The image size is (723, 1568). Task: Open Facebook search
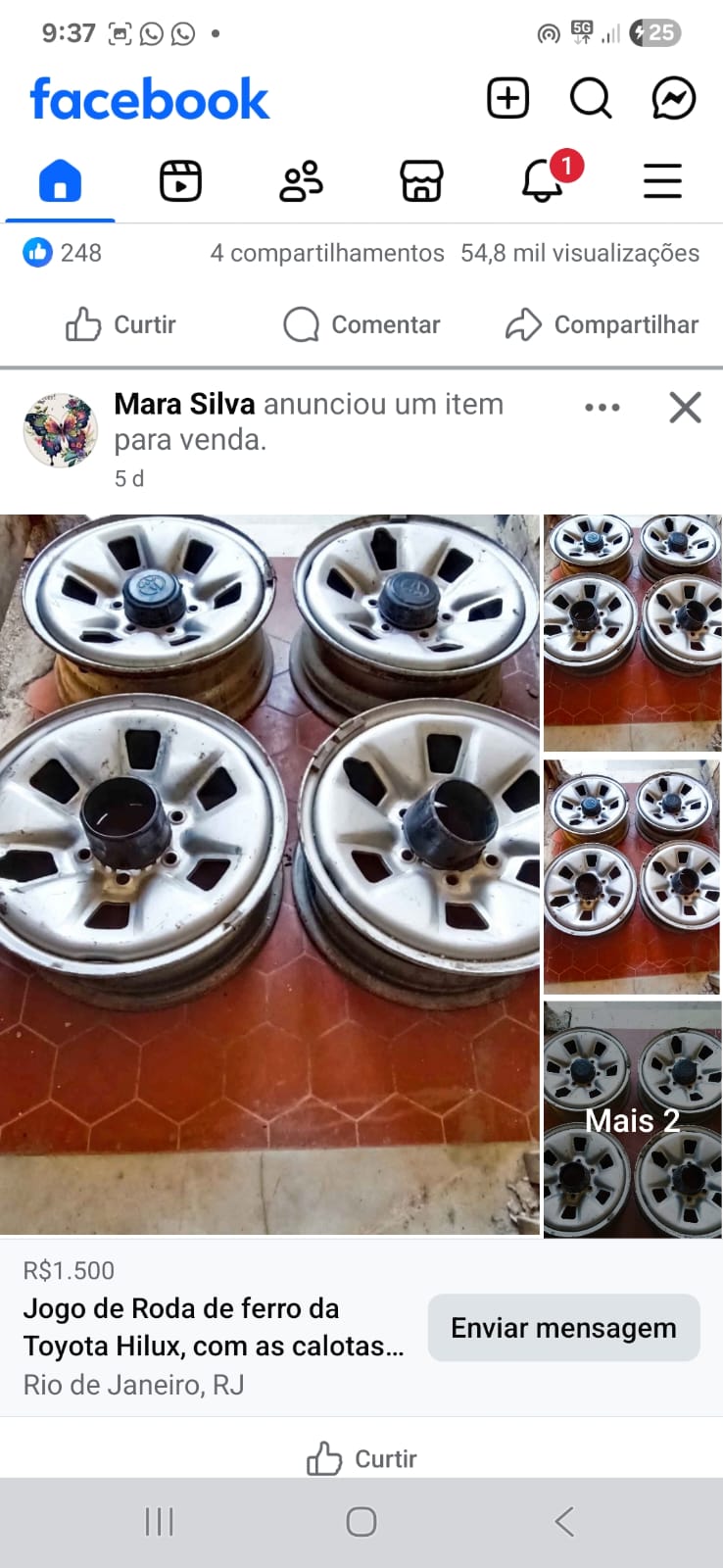591,98
